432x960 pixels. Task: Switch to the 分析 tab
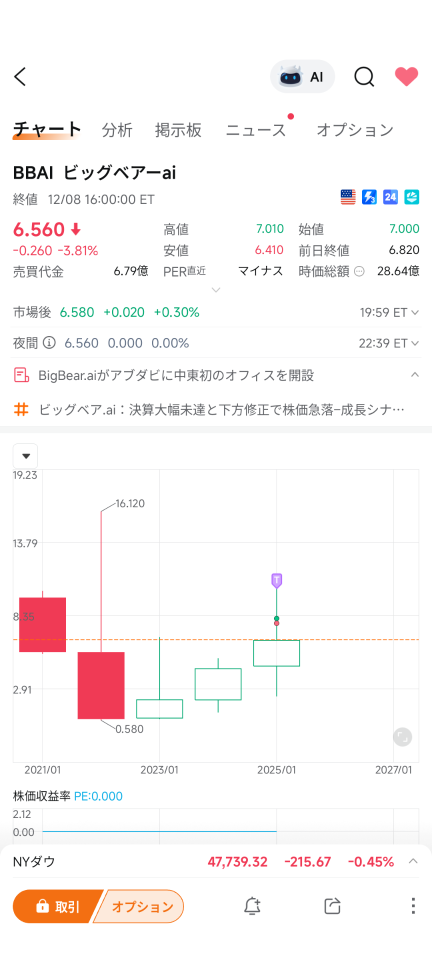coord(117,130)
